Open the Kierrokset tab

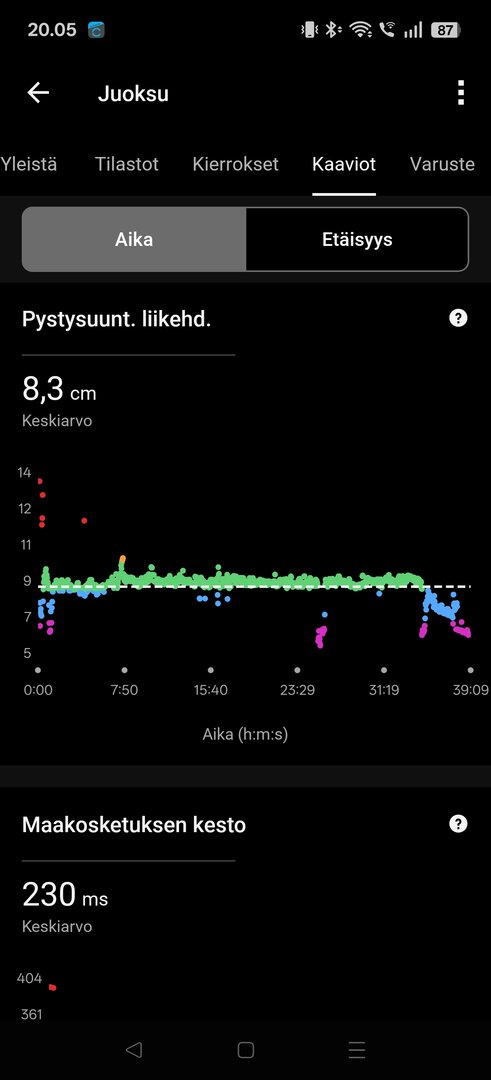(x=236, y=165)
